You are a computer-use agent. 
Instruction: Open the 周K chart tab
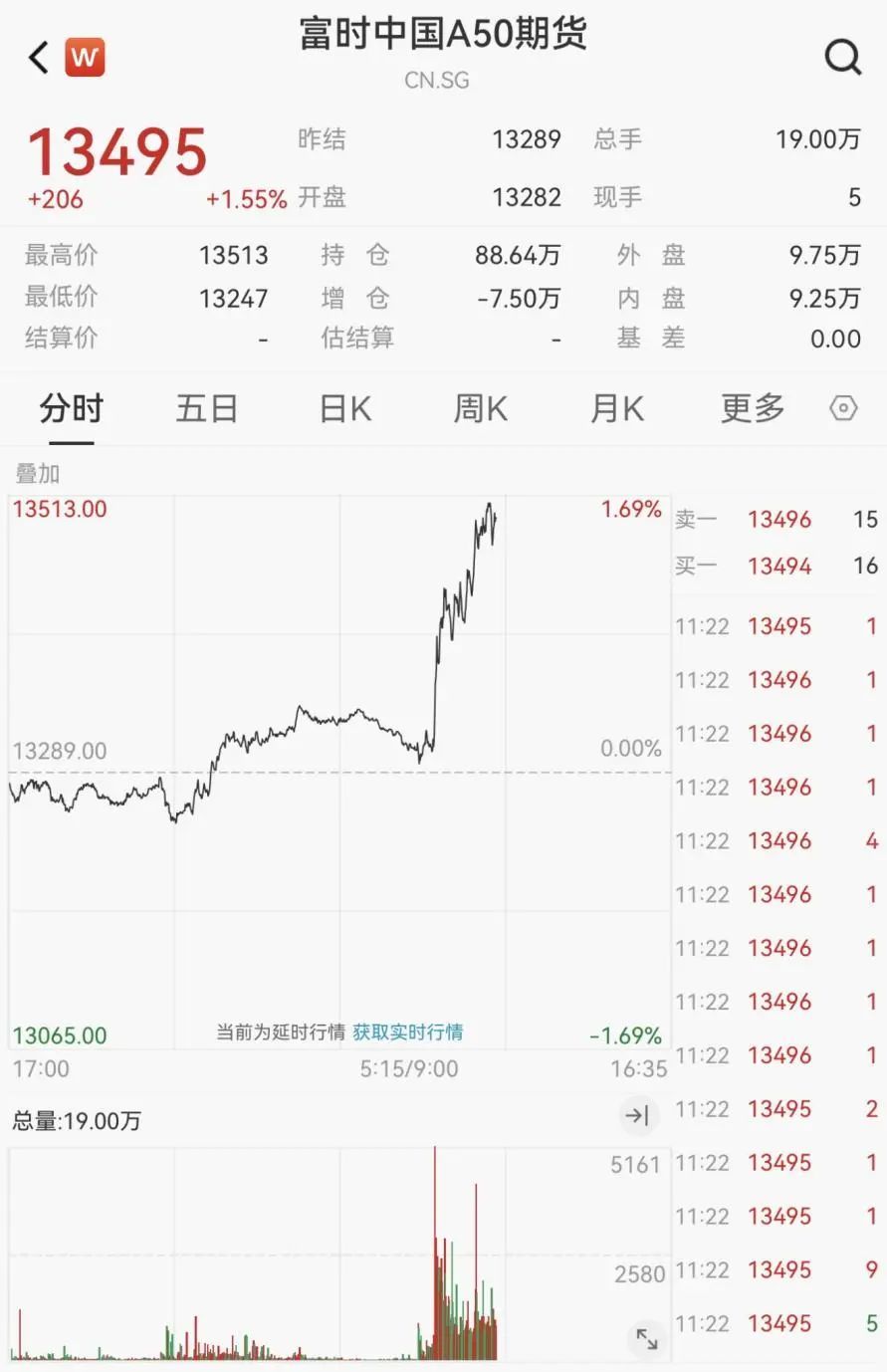(481, 408)
